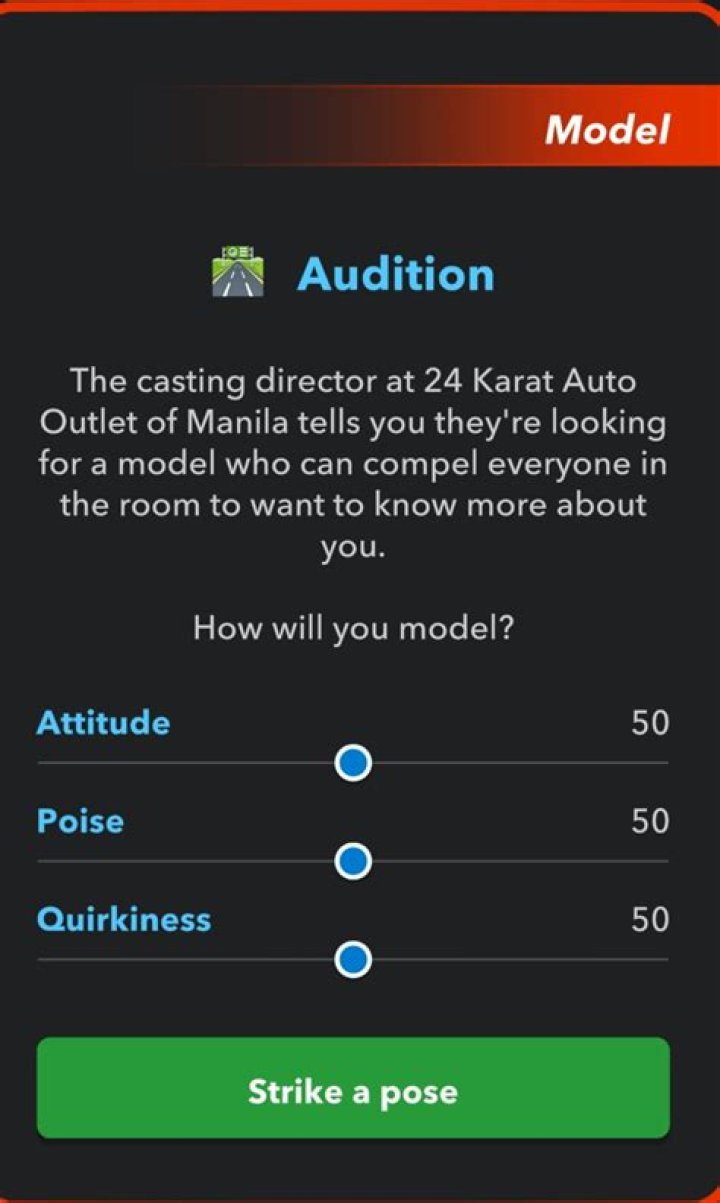This screenshot has height=1203, width=720.
Task: Tap the Attitude slider handle
Action: [x=353, y=764]
